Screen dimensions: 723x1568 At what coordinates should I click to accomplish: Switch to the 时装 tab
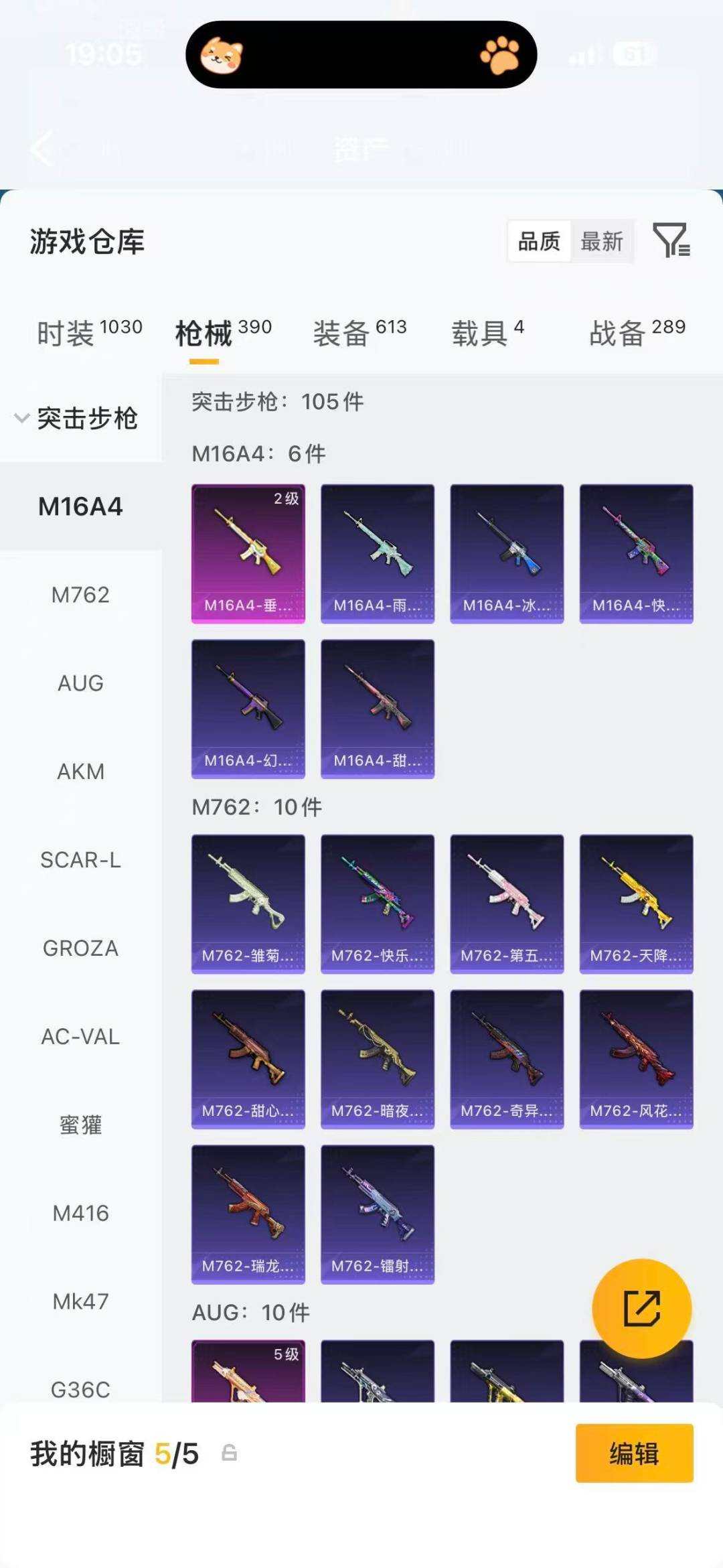89,332
